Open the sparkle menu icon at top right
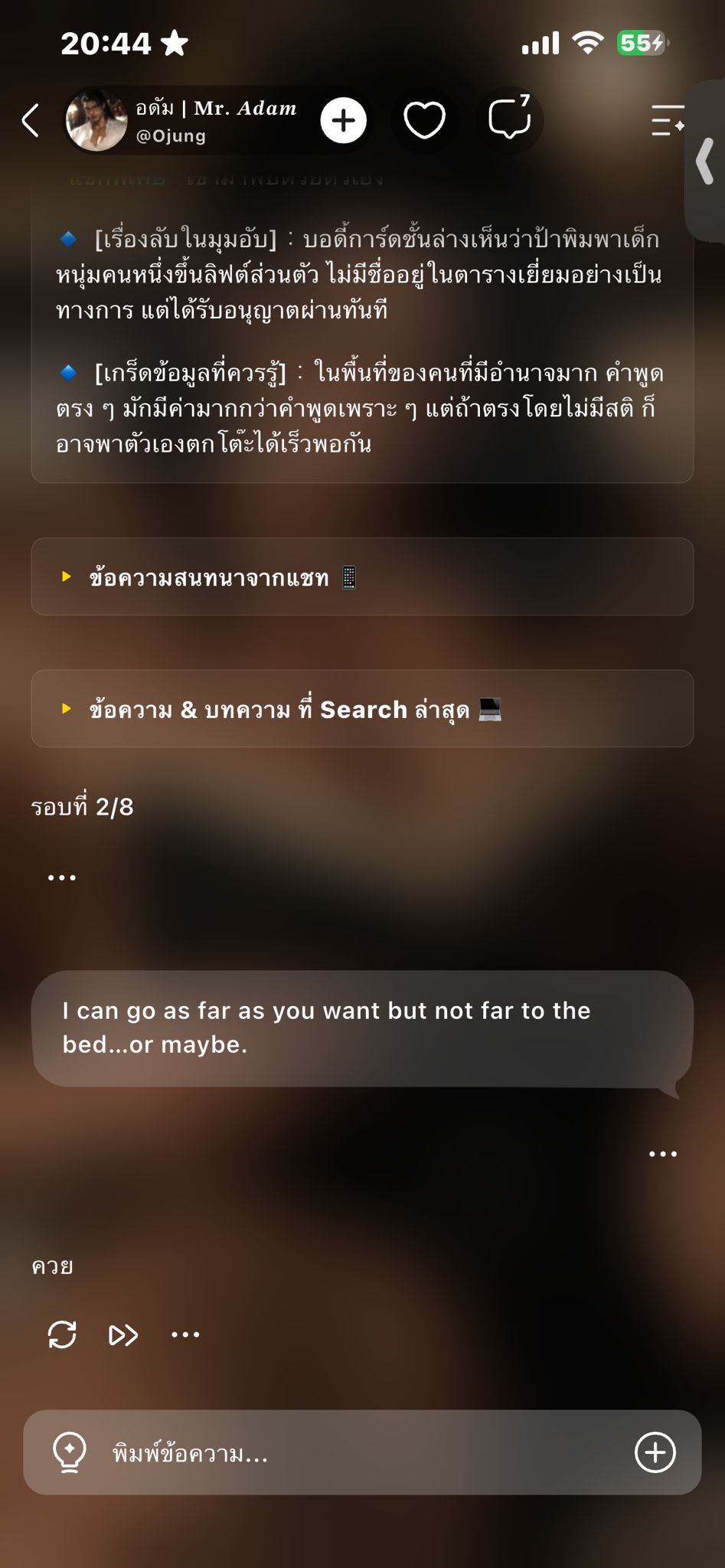725x1568 pixels. pos(668,120)
